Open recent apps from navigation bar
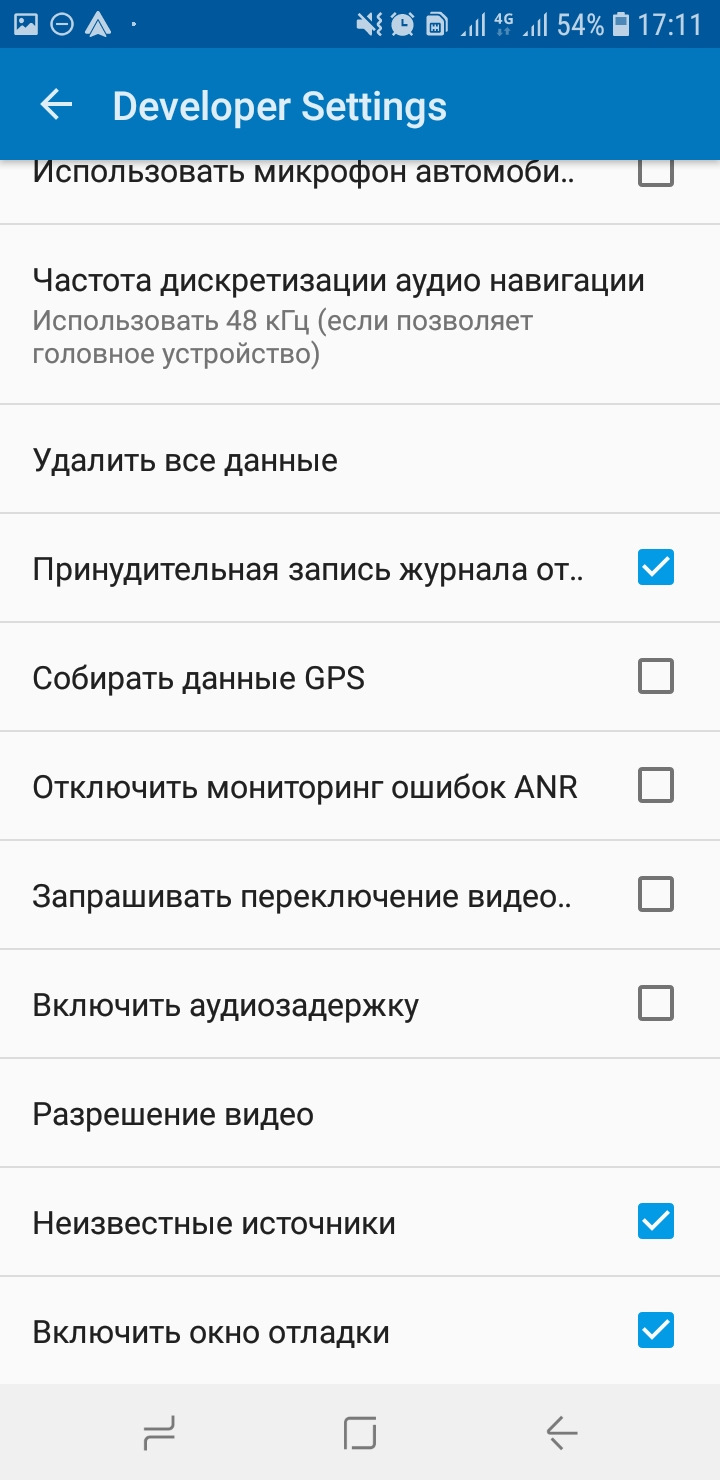 click(159, 1433)
